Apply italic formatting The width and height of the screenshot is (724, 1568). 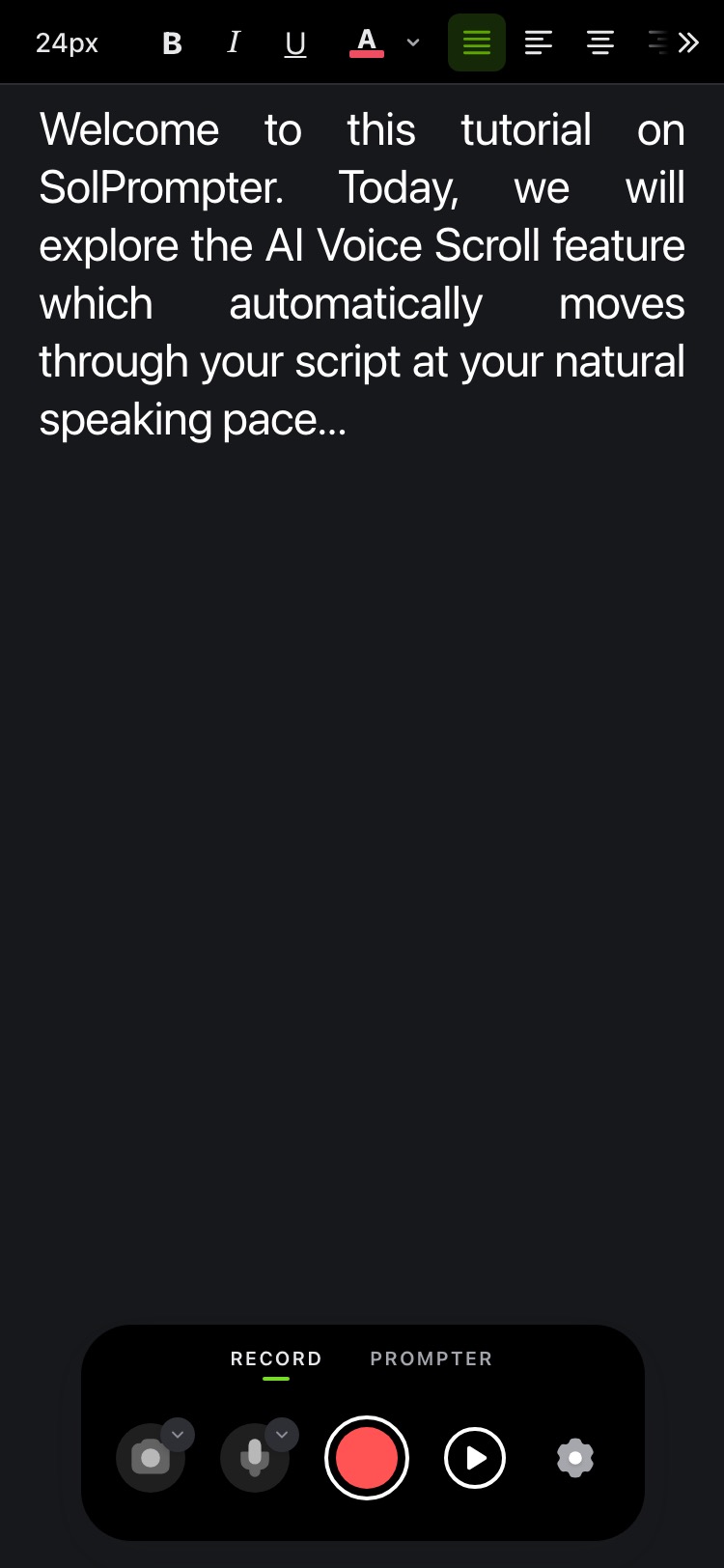233,42
